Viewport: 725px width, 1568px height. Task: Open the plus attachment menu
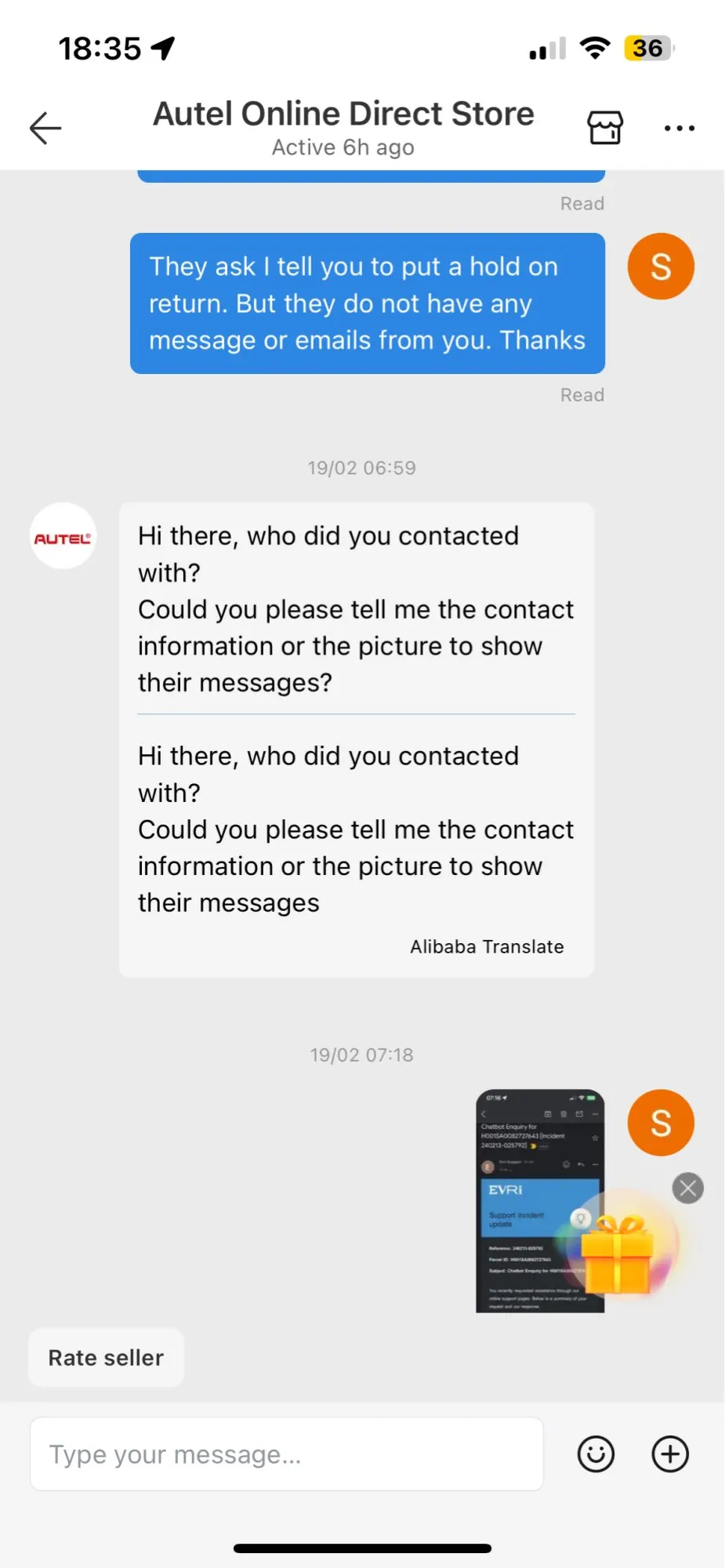coord(670,1454)
